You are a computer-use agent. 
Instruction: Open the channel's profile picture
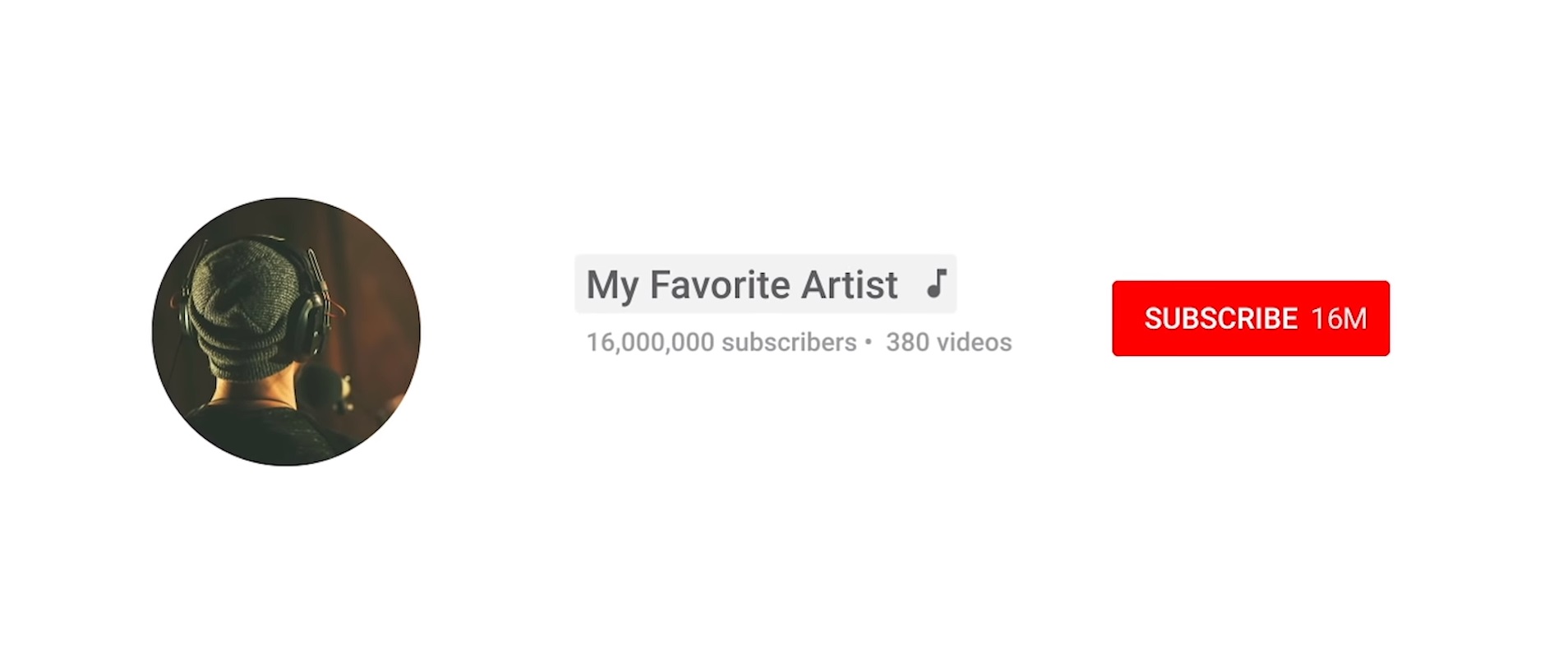[x=286, y=331]
